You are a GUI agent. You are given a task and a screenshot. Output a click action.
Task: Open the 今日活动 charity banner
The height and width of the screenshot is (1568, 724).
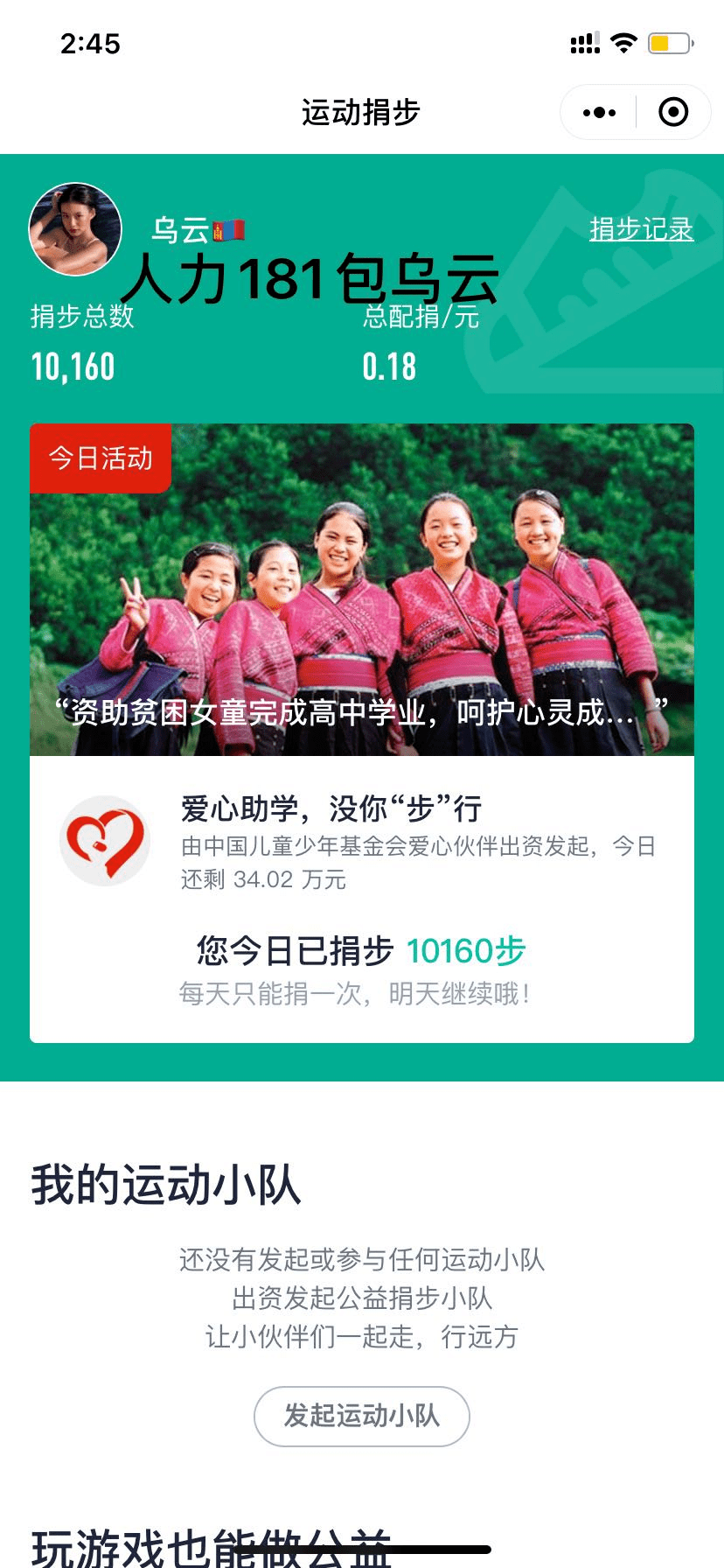click(362, 590)
